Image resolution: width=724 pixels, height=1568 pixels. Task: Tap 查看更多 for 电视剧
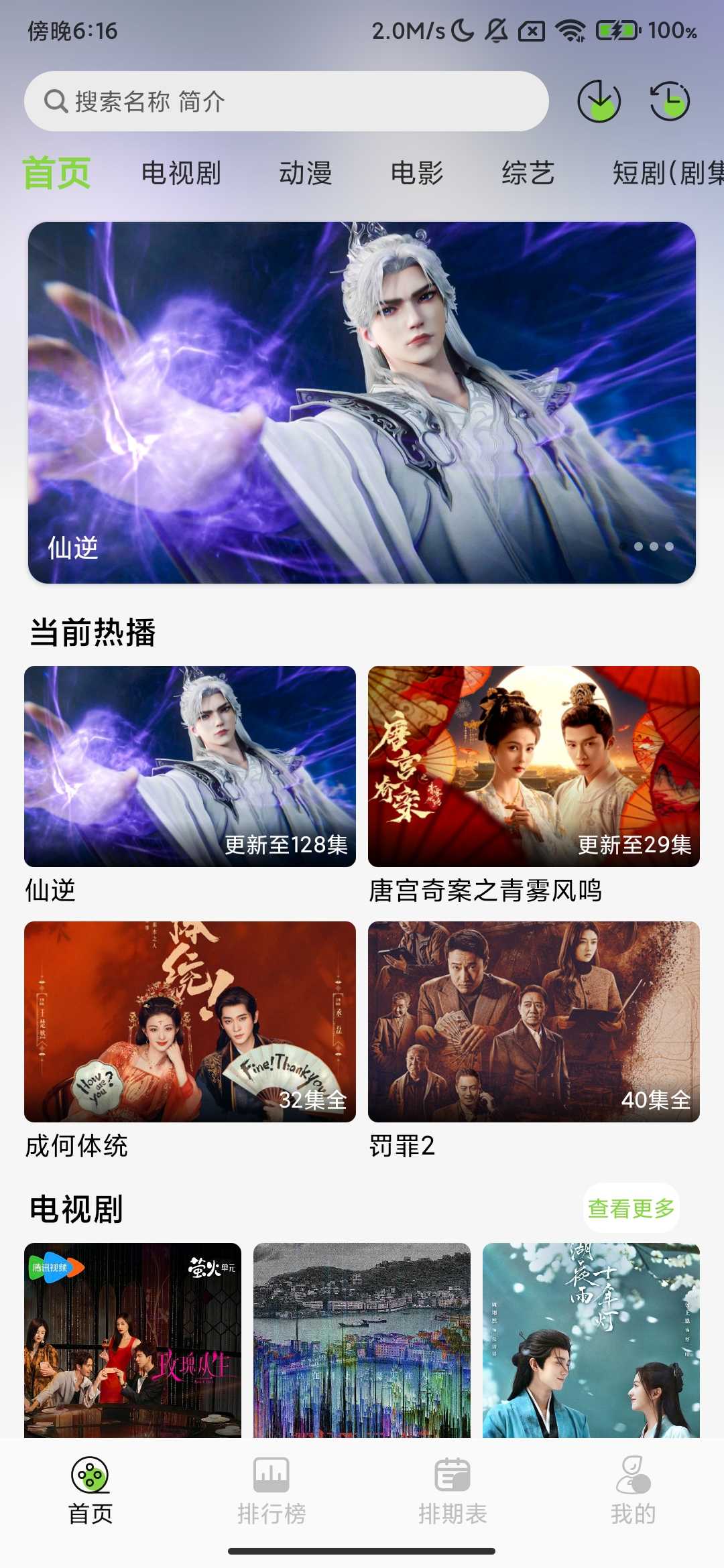pos(631,1208)
